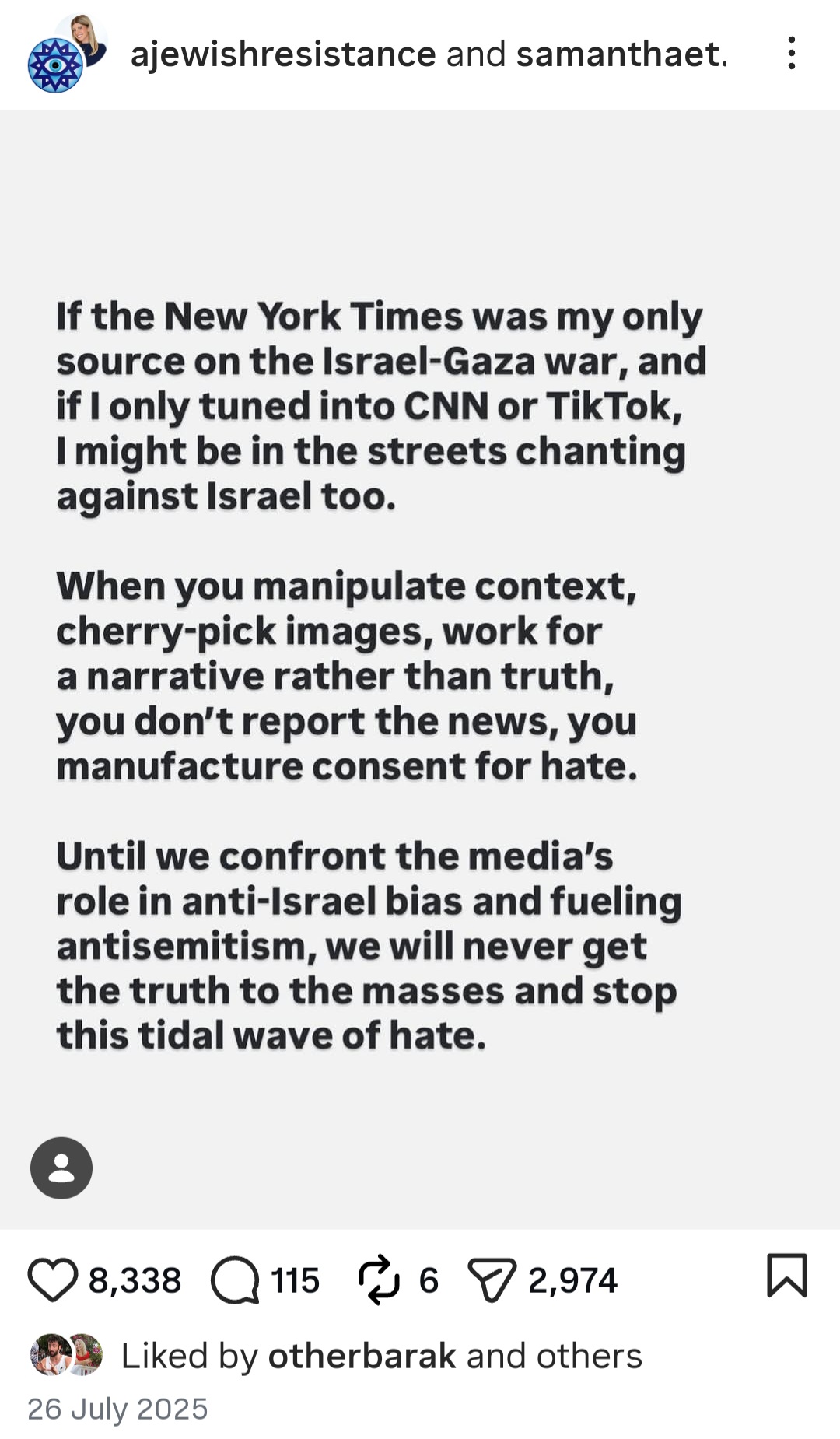The width and height of the screenshot is (840, 1439).
Task: Repost using the repost arrows icon
Action: tap(379, 1280)
